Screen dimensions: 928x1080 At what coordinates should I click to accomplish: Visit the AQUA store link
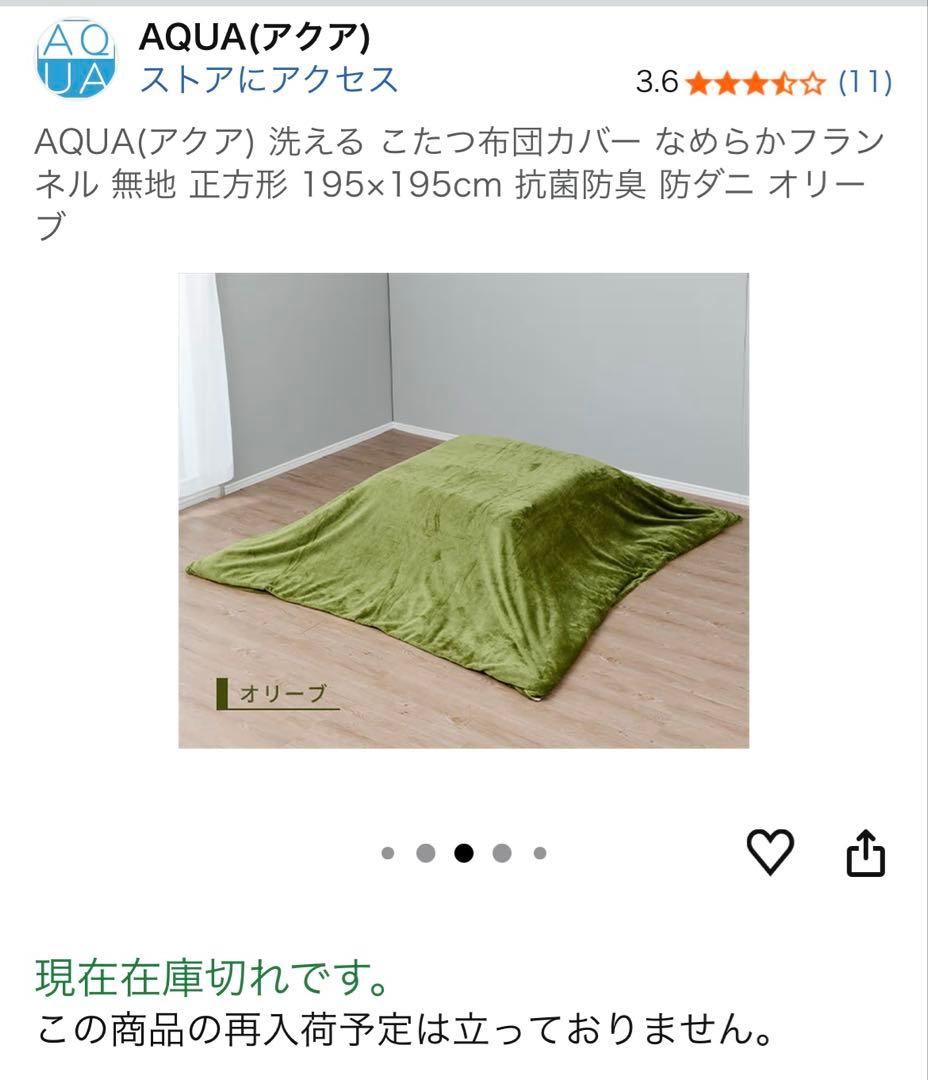(x=269, y=79)
